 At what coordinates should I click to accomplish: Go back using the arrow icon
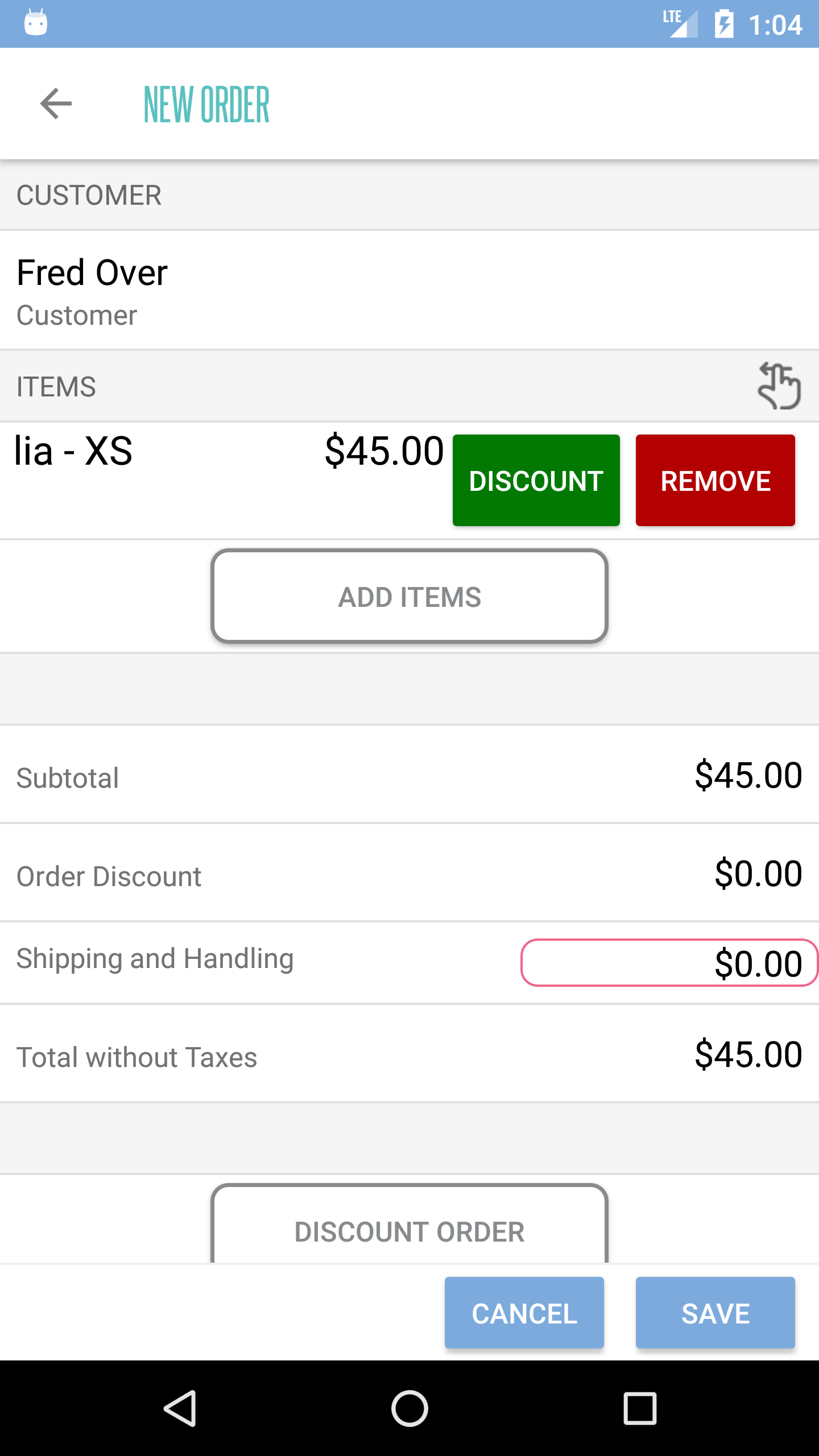[x=56, y=104]
